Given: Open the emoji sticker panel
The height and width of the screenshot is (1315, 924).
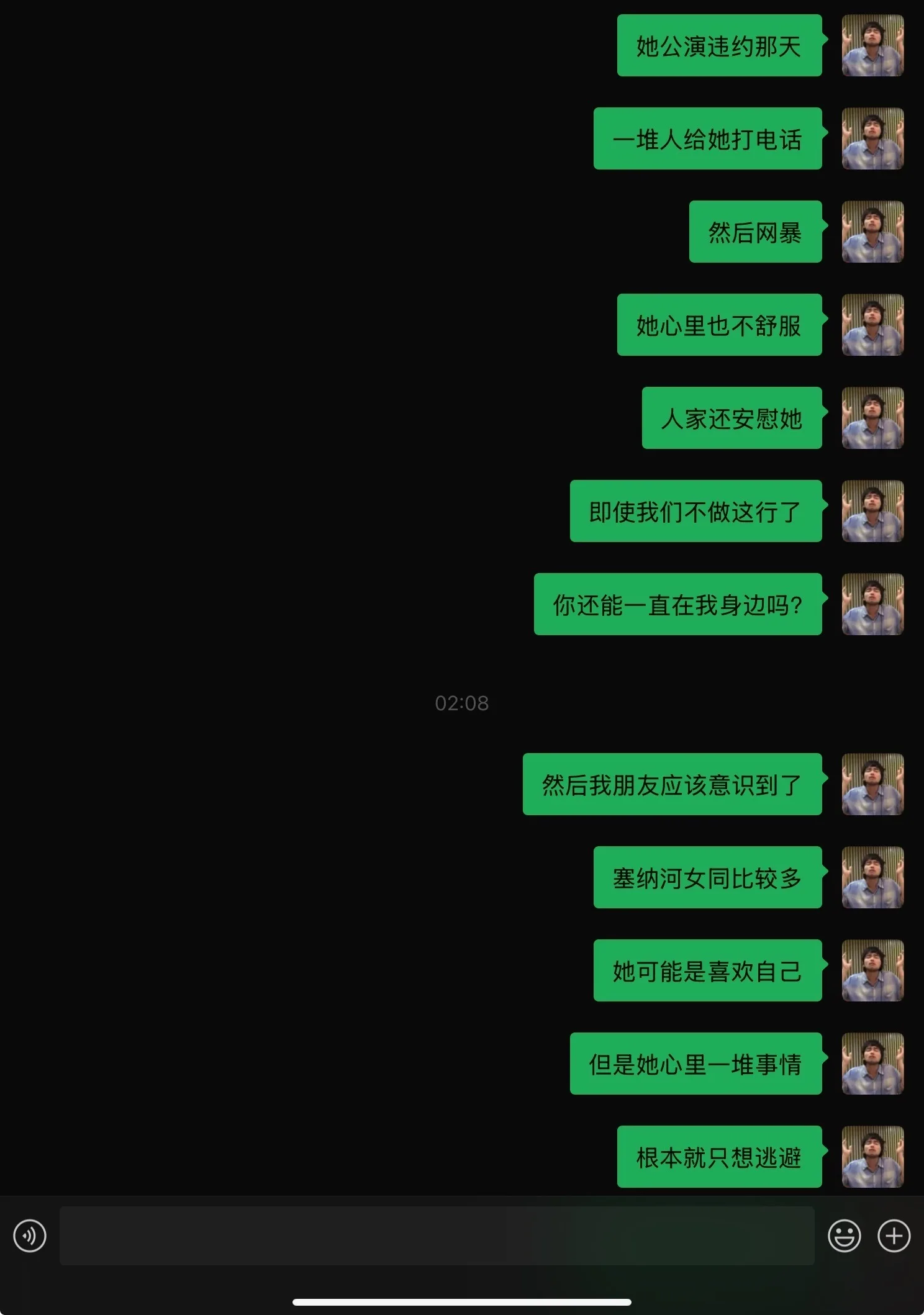Looking at the screenshot, I should click(x=844, y=1236).
